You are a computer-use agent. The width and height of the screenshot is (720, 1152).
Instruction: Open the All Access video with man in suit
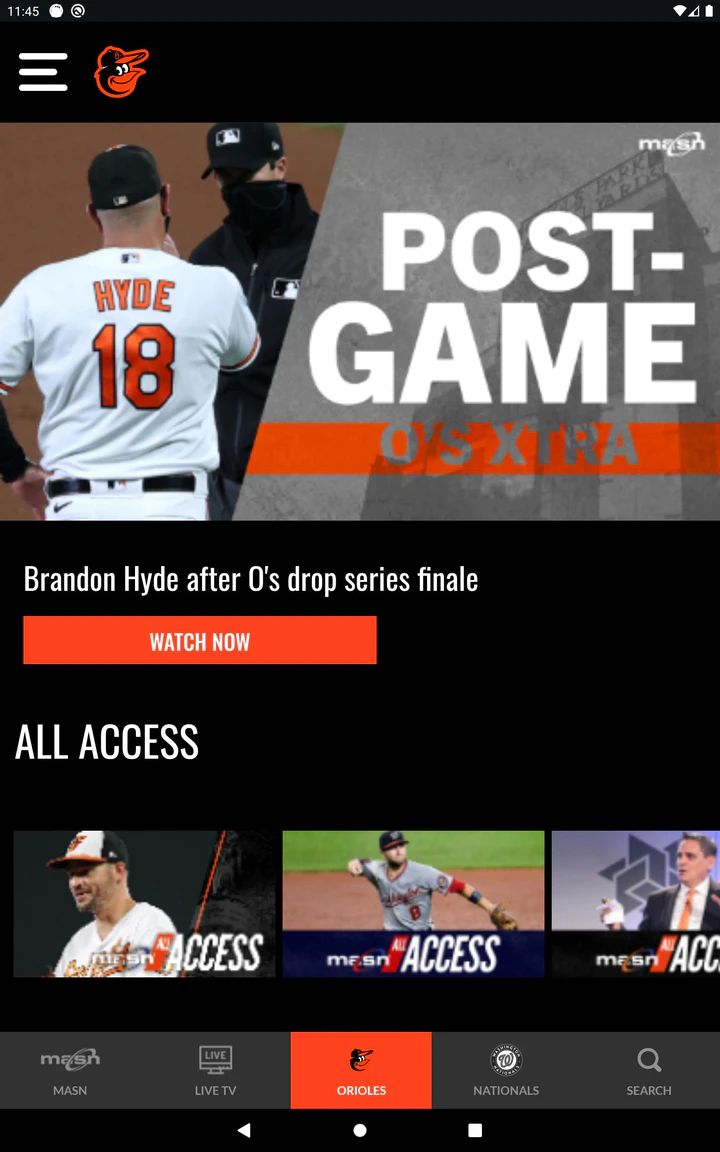(x=635, y=903)
